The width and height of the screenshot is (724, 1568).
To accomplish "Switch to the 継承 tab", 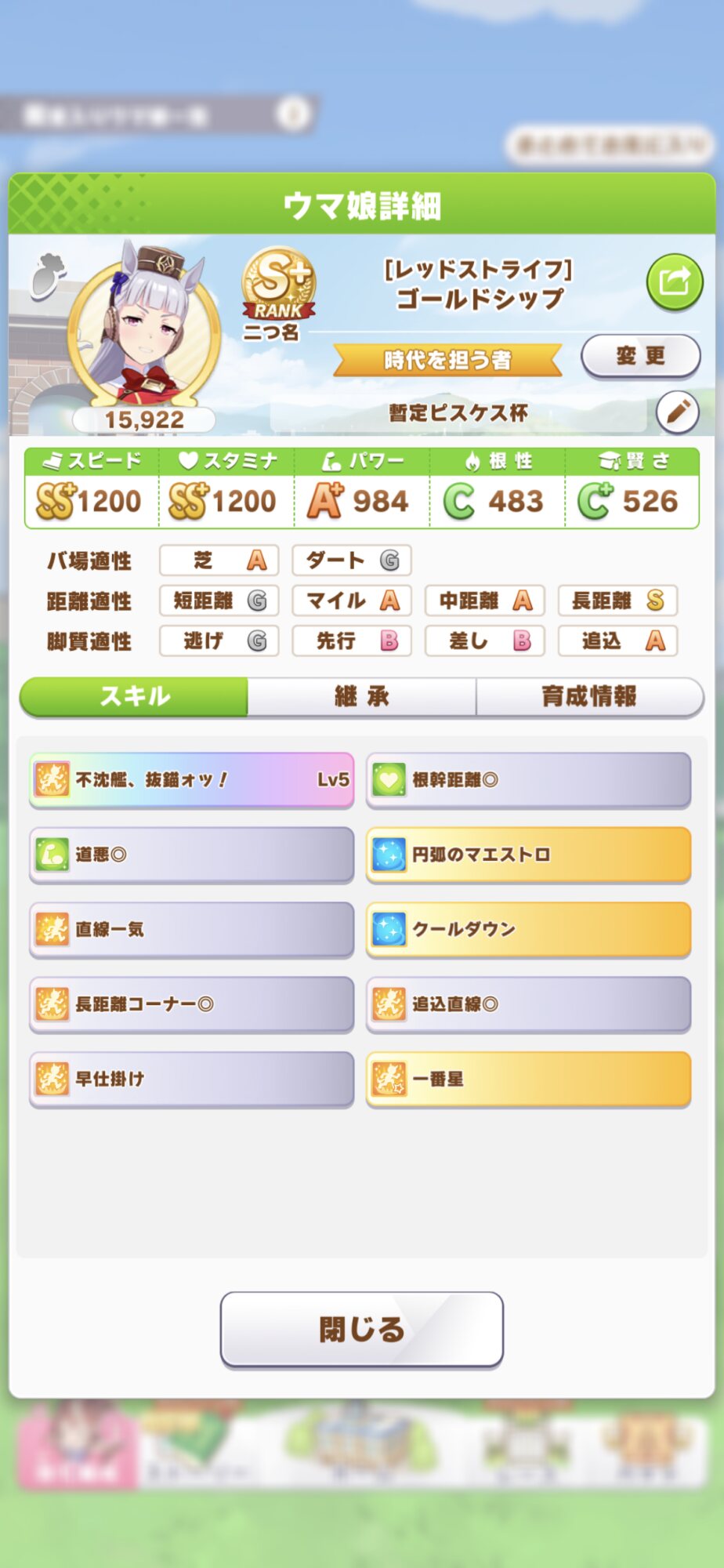I will [x=361, y=696].
